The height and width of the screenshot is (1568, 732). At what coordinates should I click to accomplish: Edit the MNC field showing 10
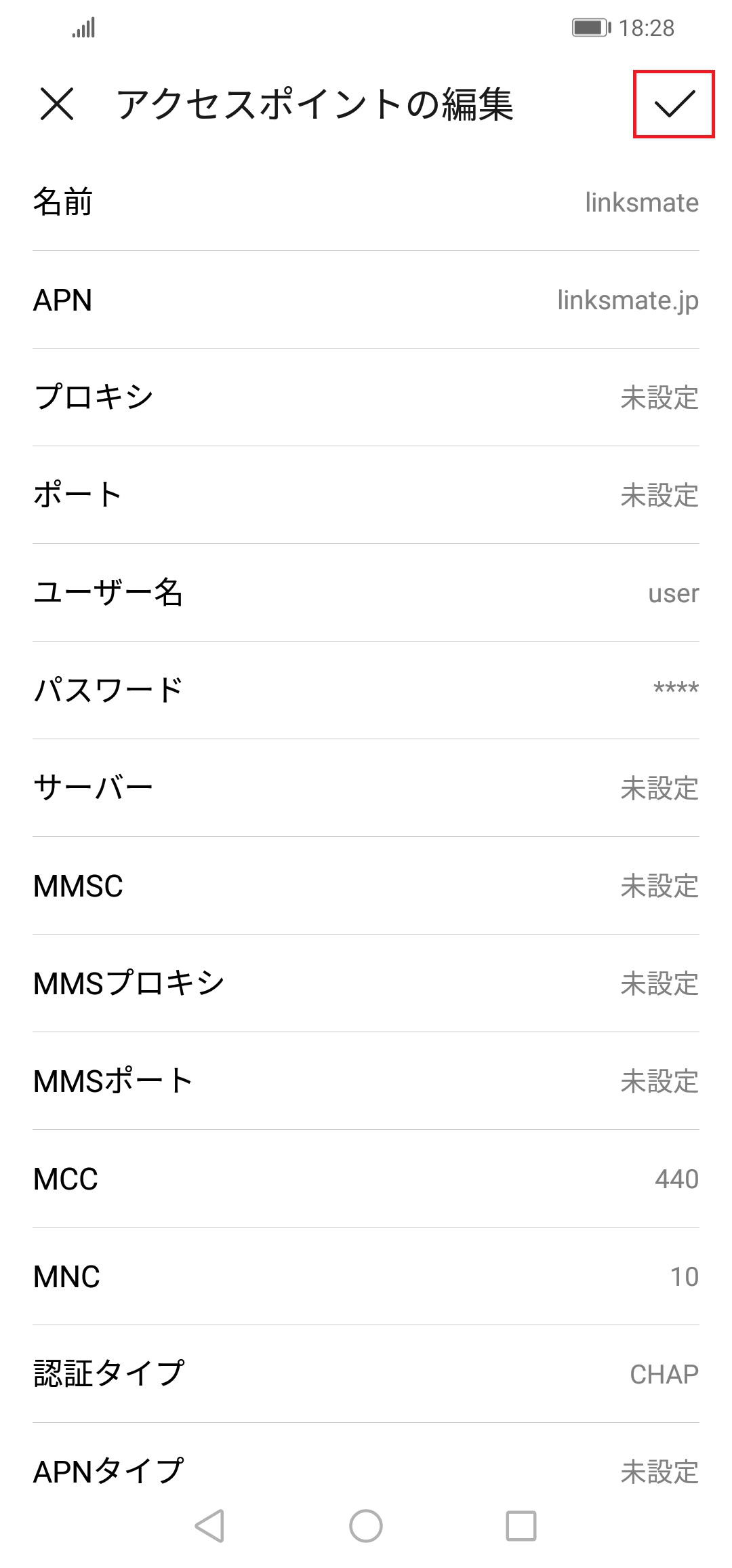366,1276
